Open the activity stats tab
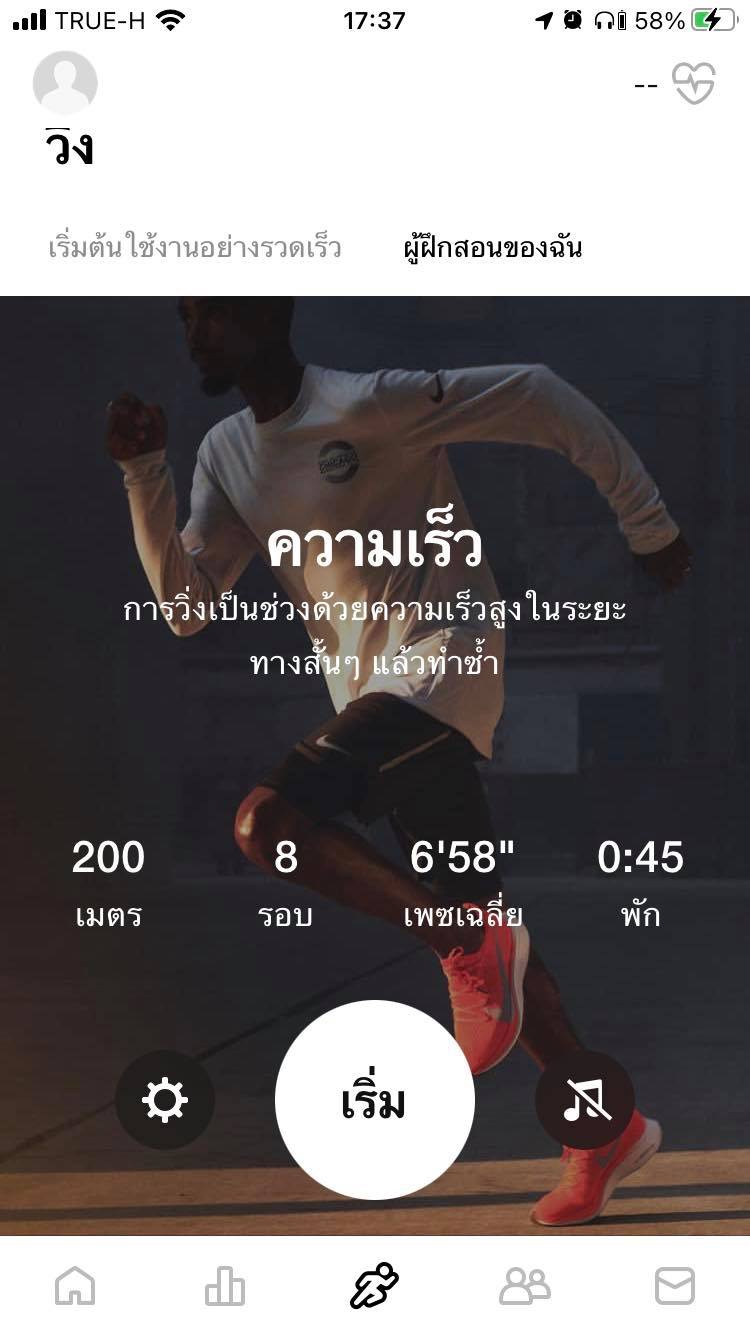Viewport: 750px width, 1334px height. 224,1286
